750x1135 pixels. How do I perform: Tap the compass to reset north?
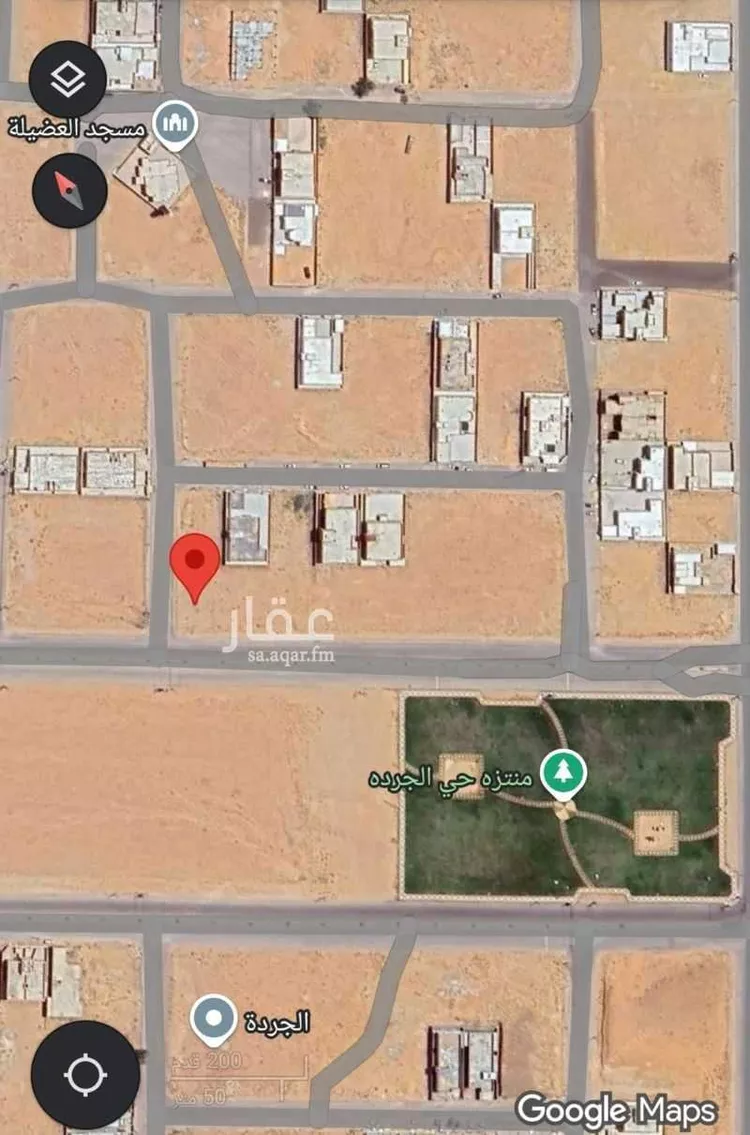coord(70,190)
